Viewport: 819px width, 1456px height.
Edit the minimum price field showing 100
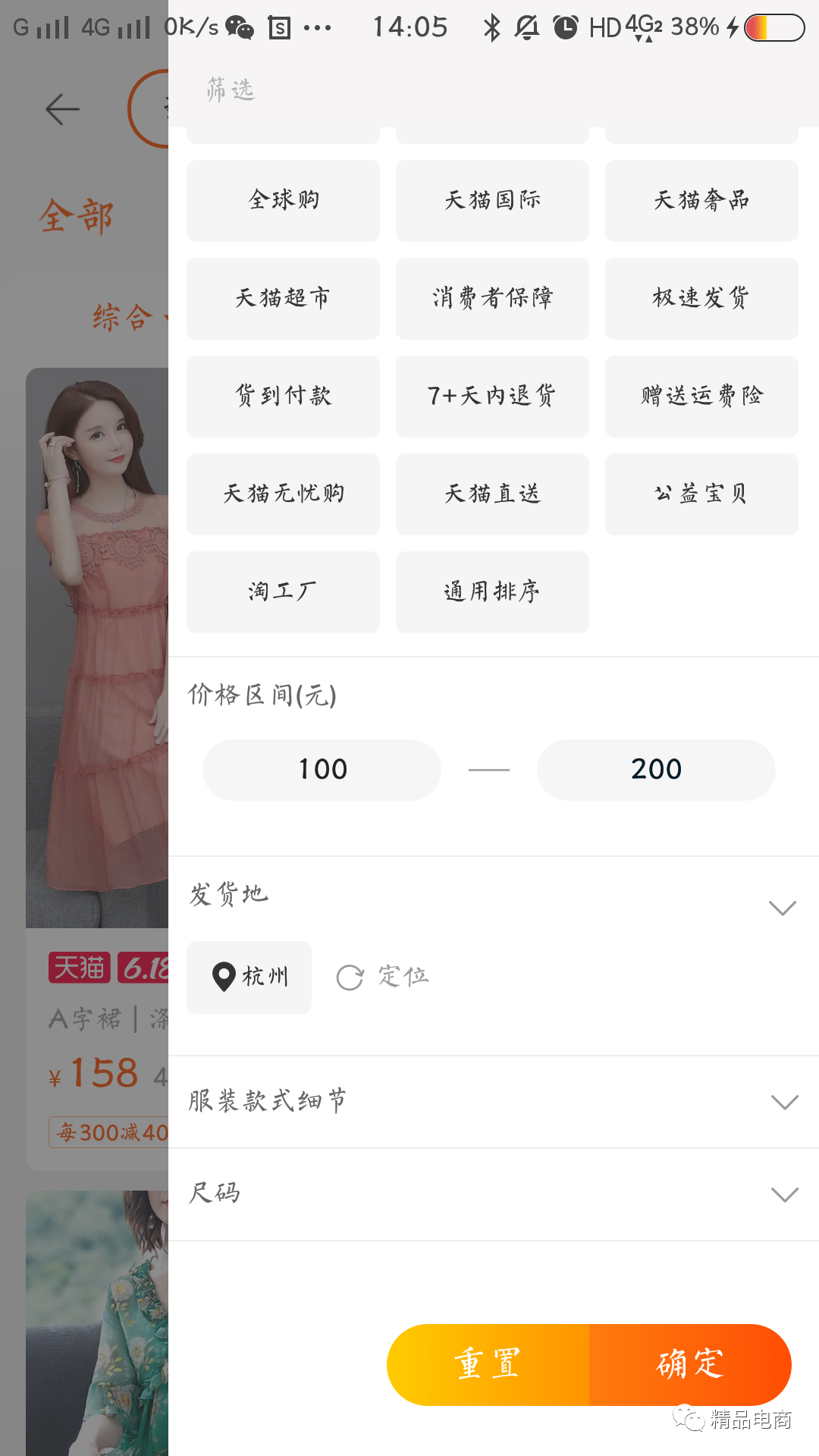coord(322,770)
